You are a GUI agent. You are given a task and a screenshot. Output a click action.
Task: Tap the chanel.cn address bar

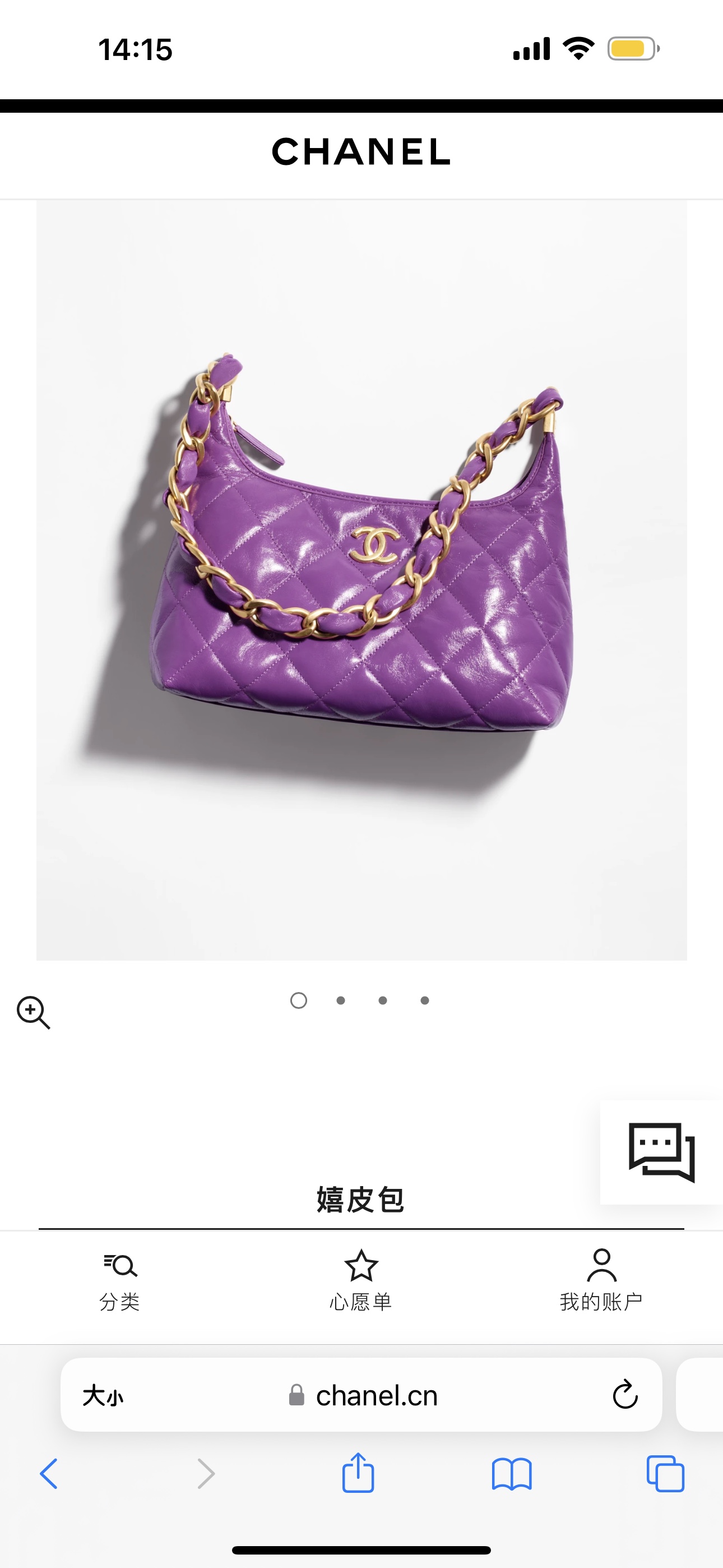[x=361, y=1395]
